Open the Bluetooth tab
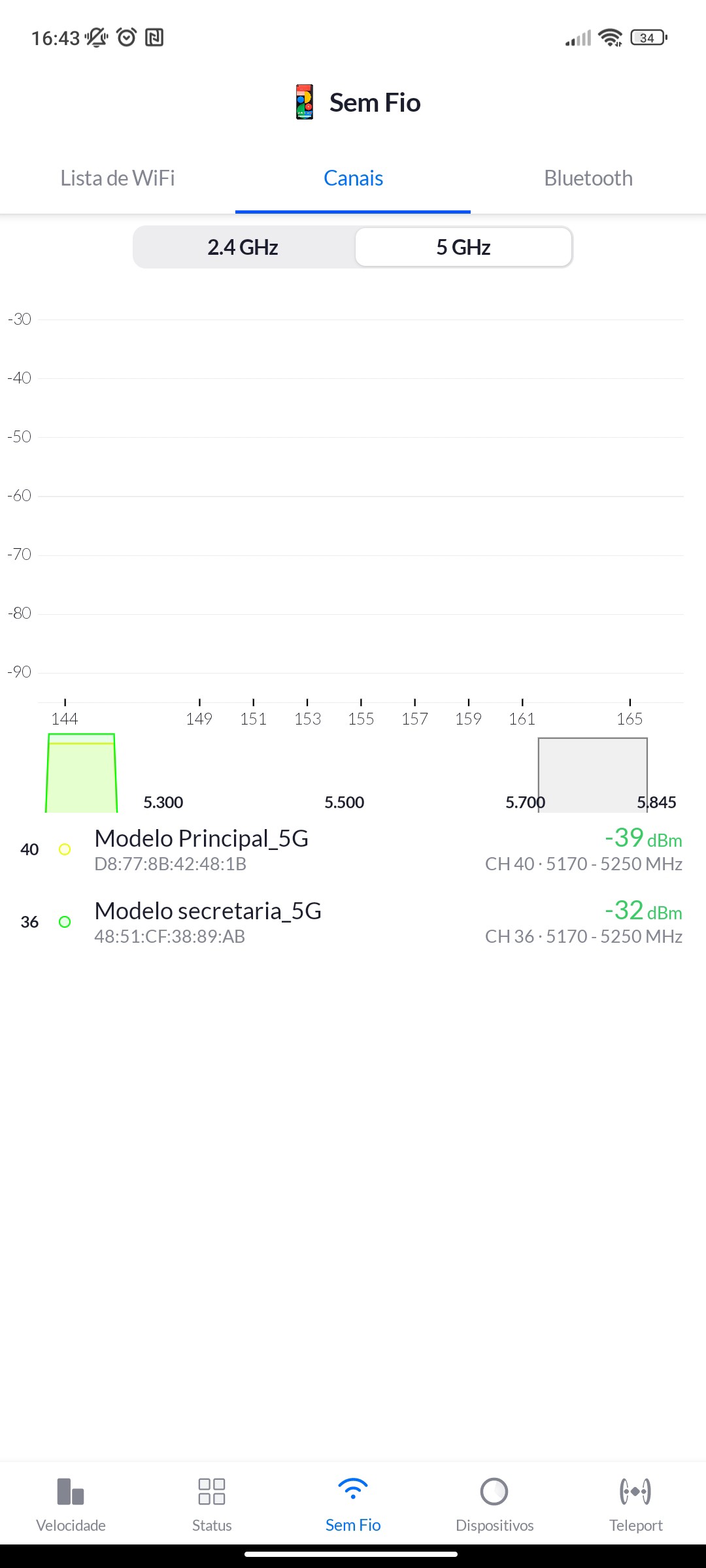 click(588, 178)
